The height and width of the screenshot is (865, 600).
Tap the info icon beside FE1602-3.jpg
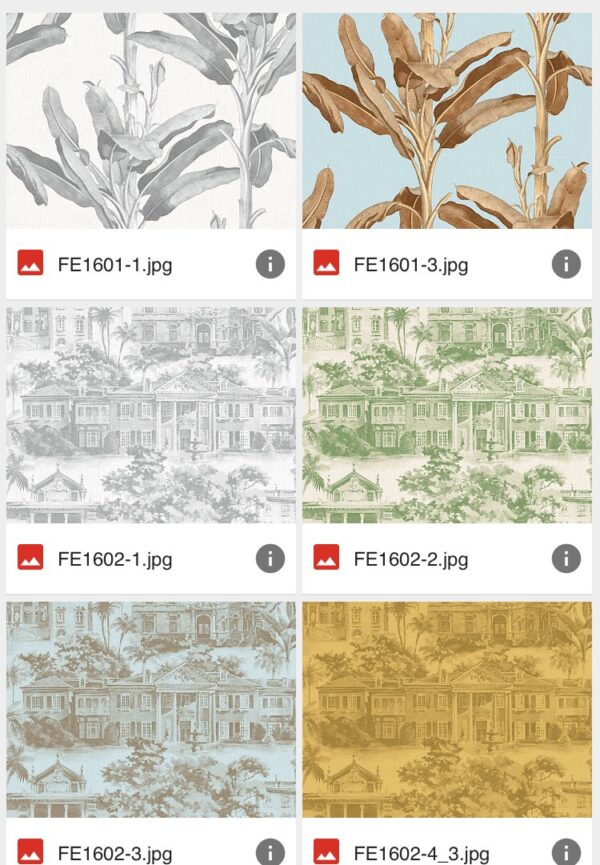(x=270, y=852)
